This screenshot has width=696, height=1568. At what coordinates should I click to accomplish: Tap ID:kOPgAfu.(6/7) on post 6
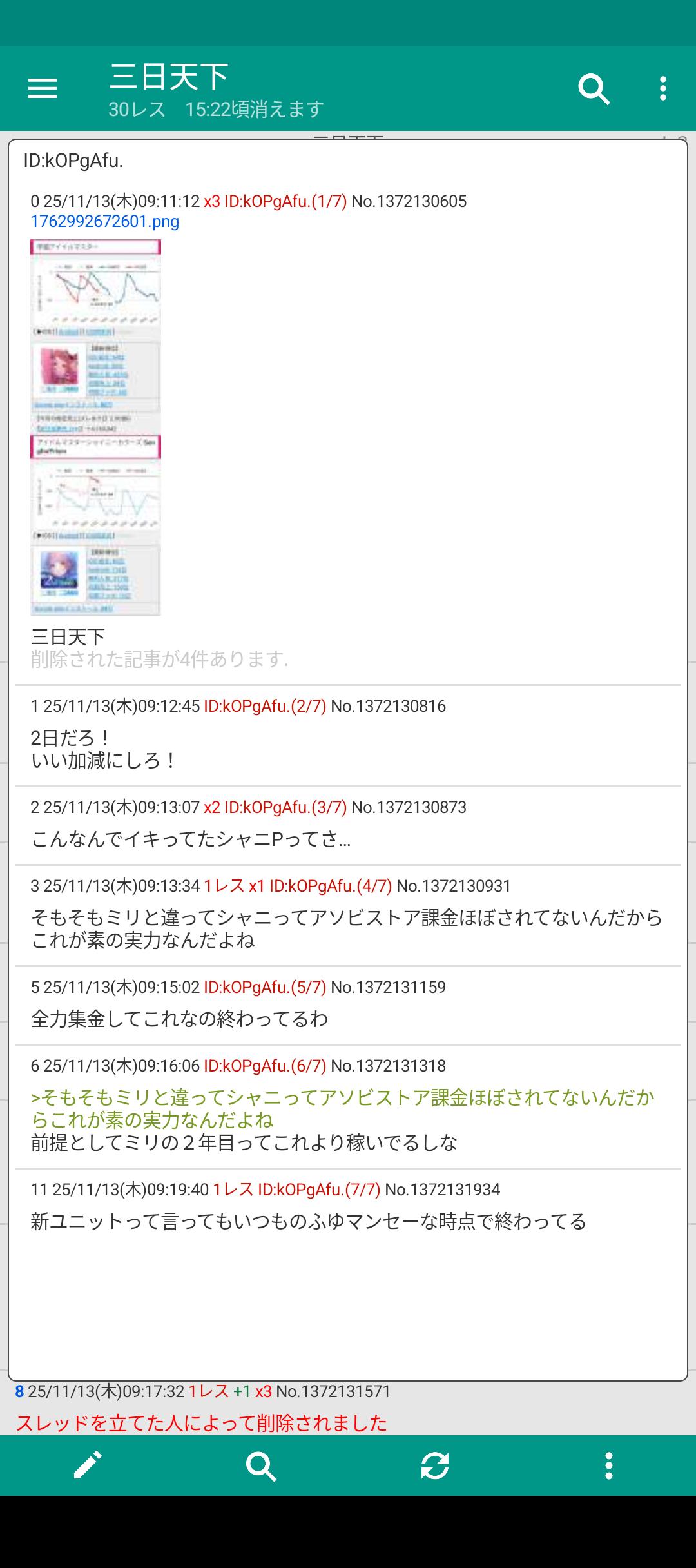265,1066
